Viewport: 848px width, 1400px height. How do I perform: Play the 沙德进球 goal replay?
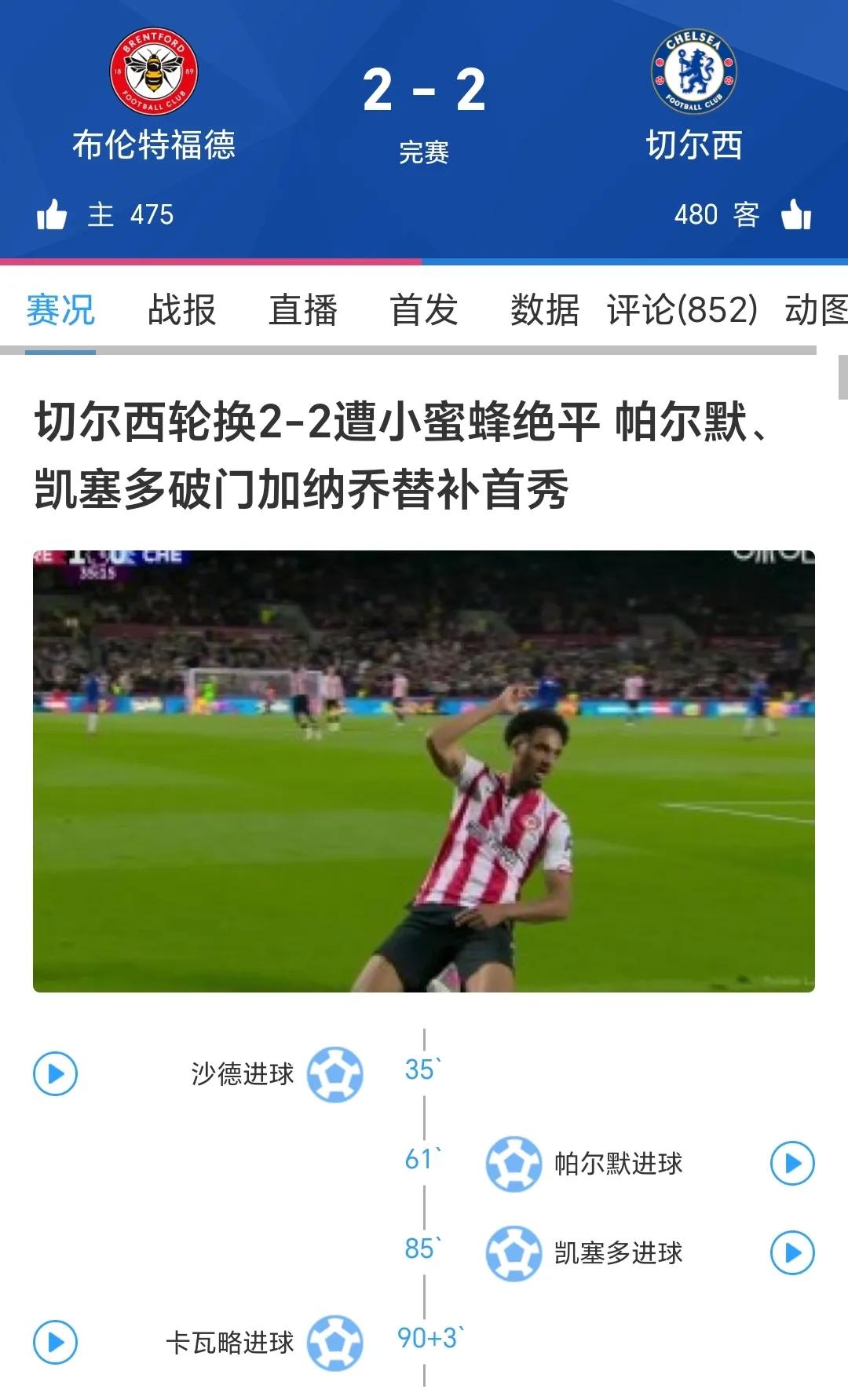tap(55, 1073)
